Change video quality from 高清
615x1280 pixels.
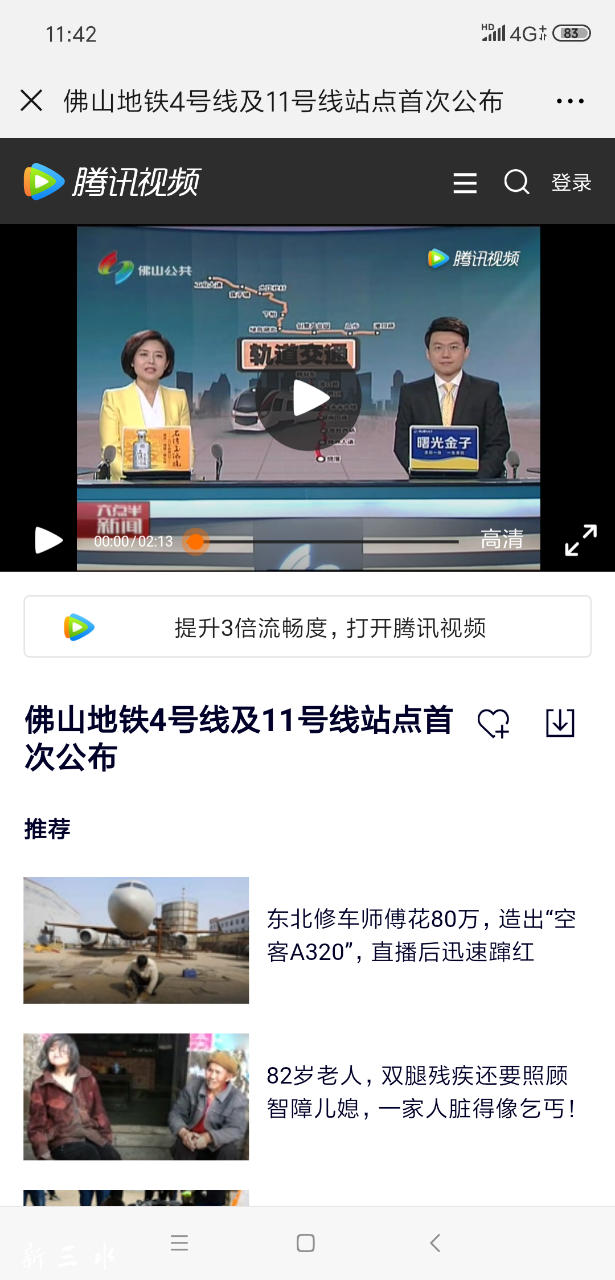[x=502, y=540]
